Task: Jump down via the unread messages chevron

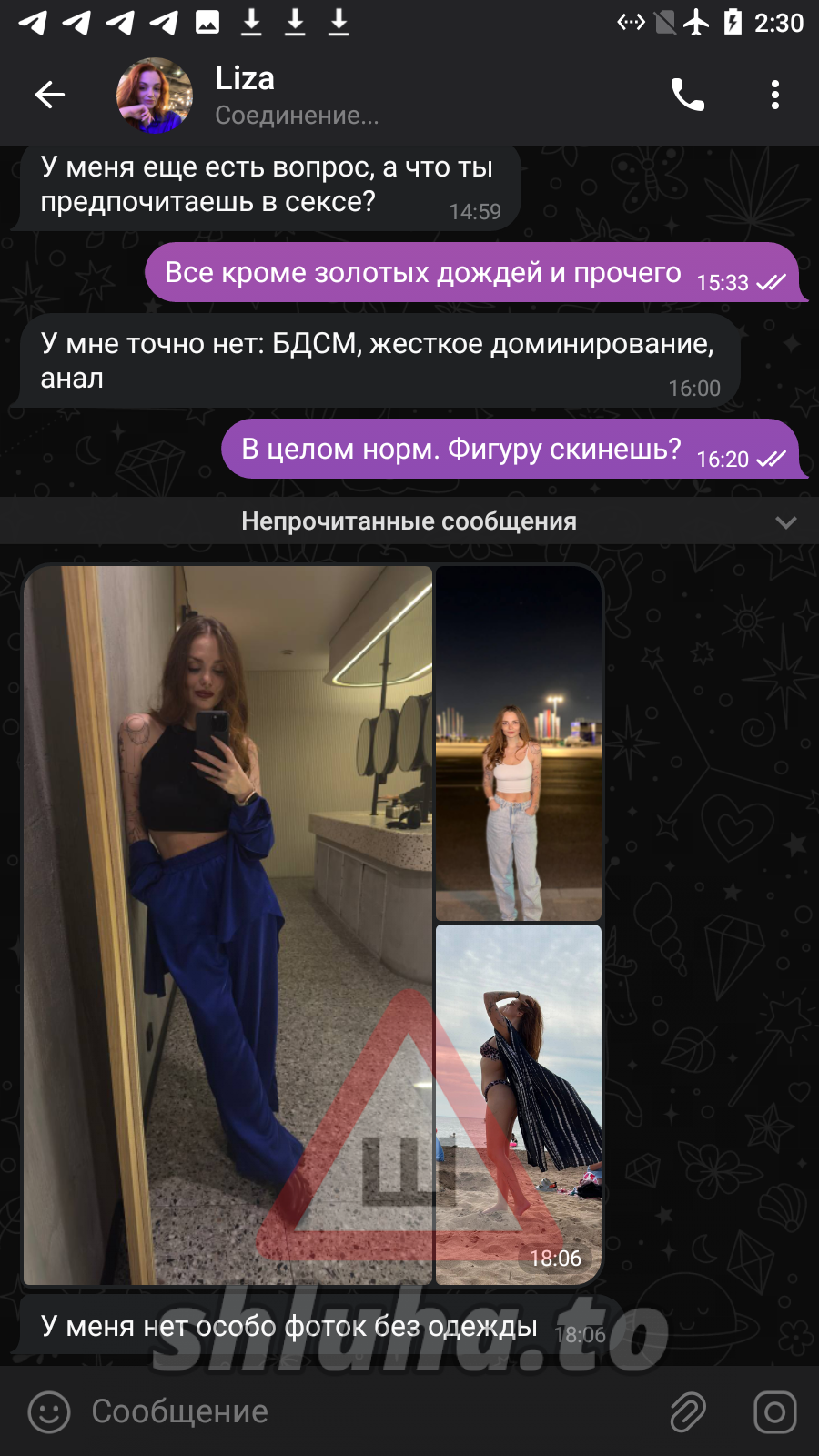Action: pyautogui.click(x=785, y=522)
